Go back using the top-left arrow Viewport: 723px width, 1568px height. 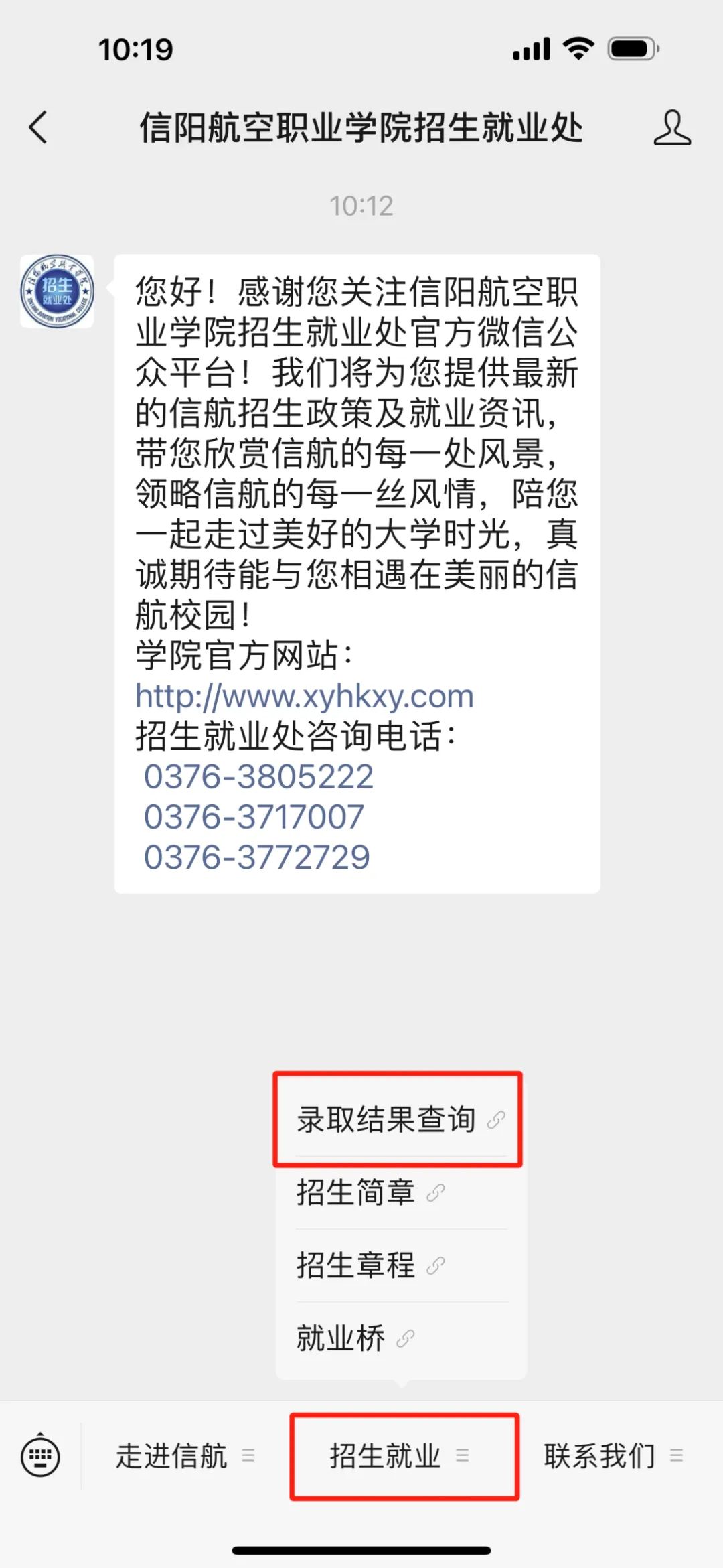[x=38, y=127]
